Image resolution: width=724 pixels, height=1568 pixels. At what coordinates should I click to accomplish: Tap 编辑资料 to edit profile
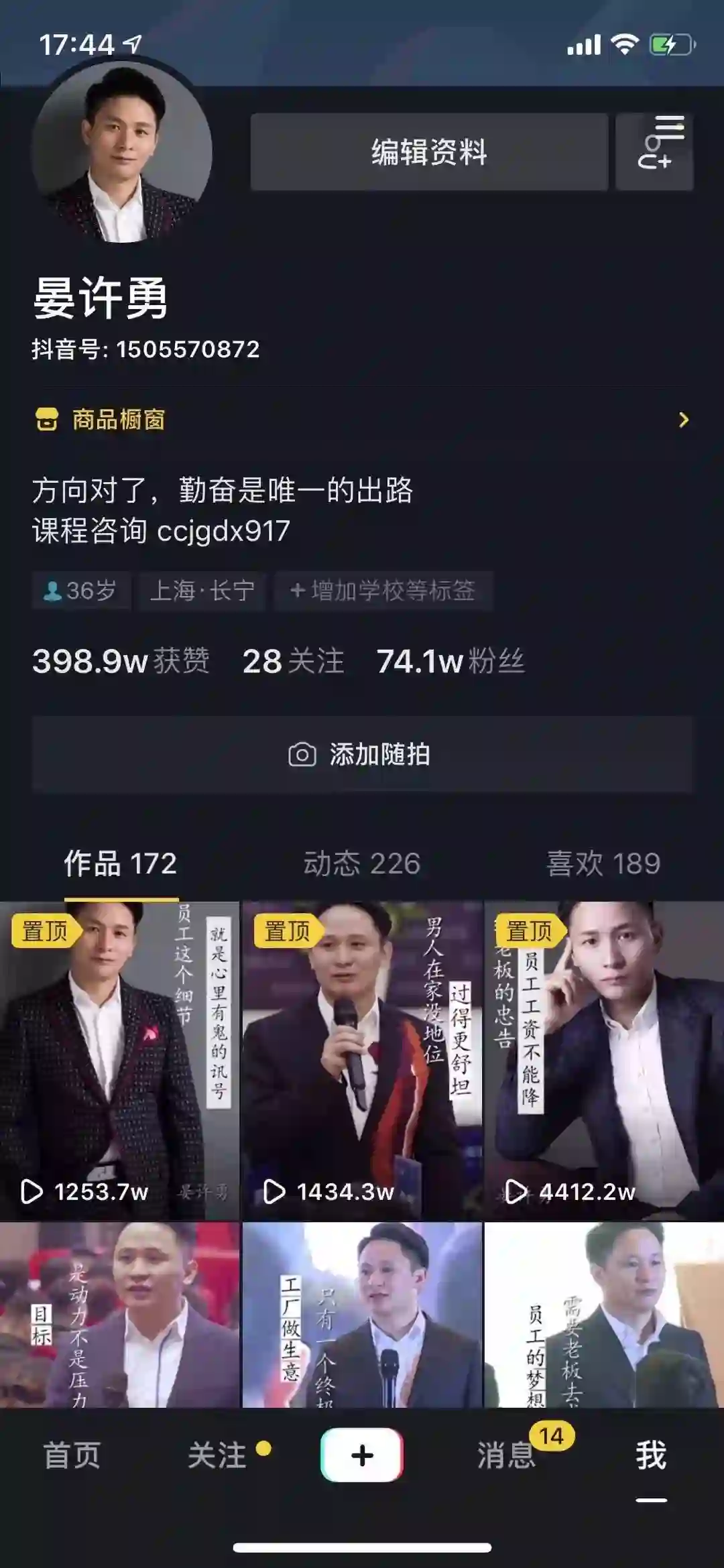(429, 152)
